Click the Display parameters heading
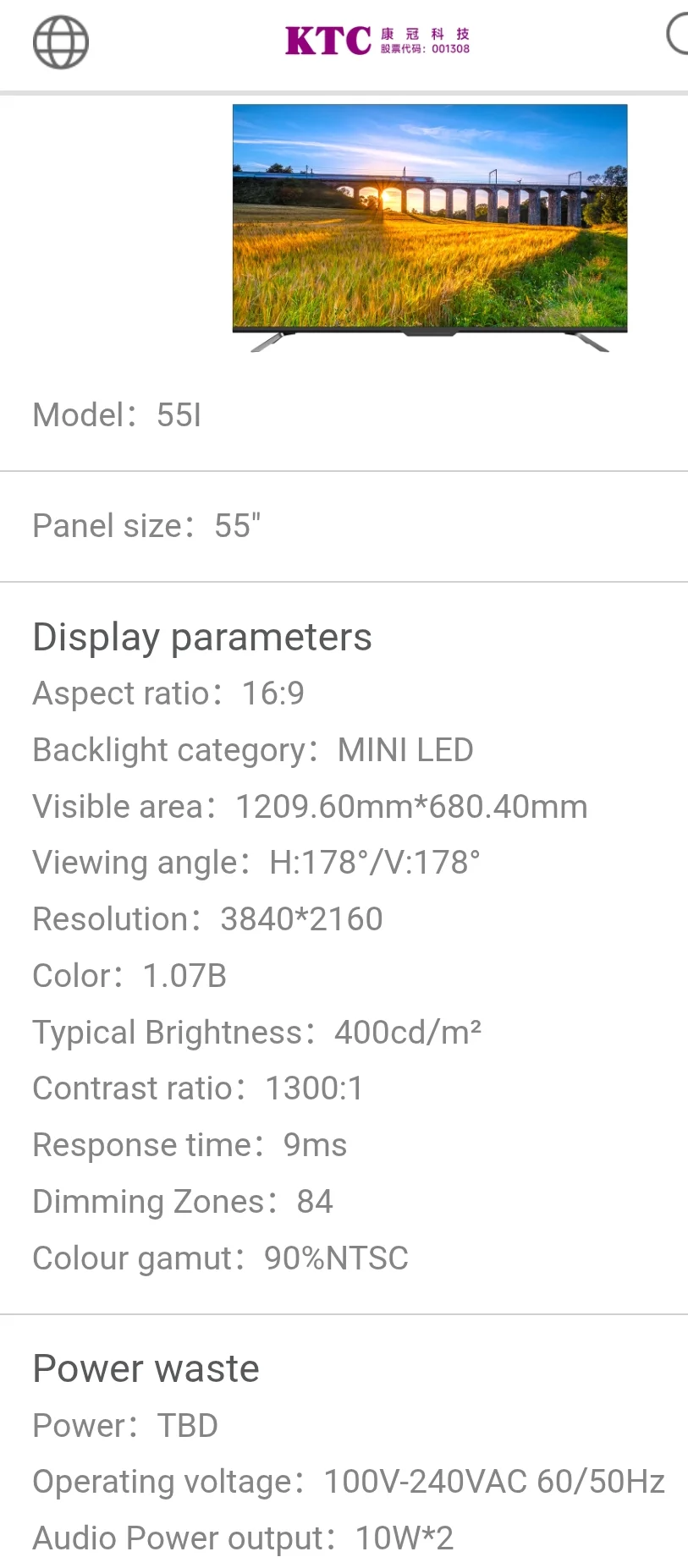The image size is (688, 1568). [x=201, y=637]
